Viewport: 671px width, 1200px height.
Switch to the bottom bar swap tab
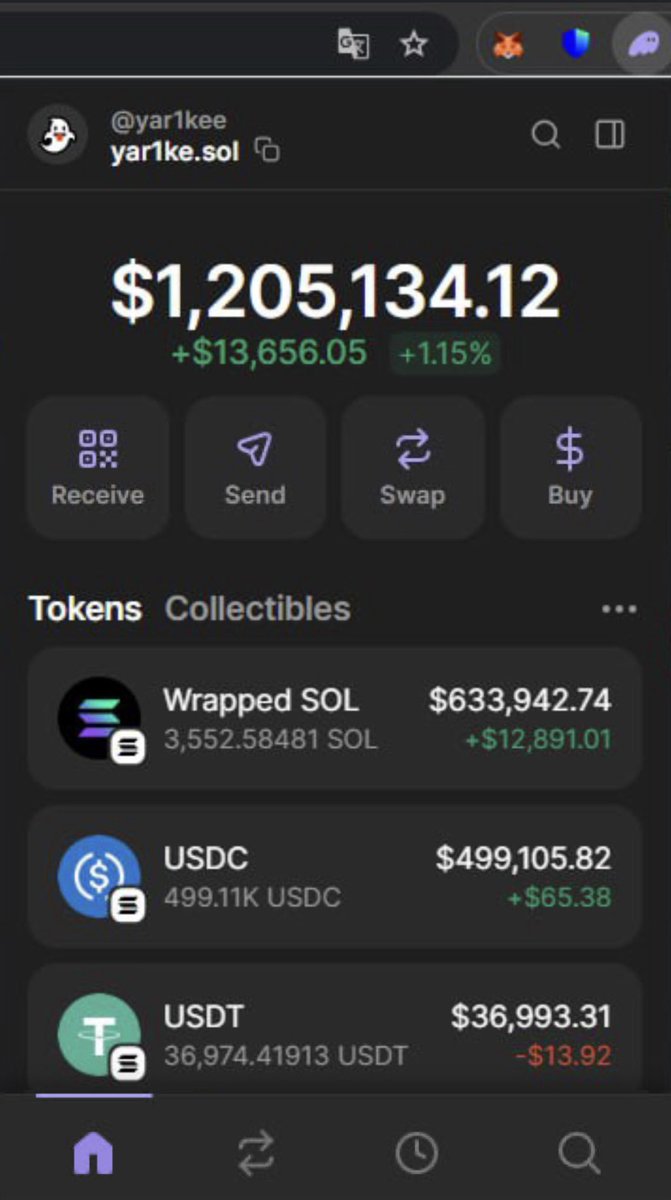click(x=255, y=1154)
